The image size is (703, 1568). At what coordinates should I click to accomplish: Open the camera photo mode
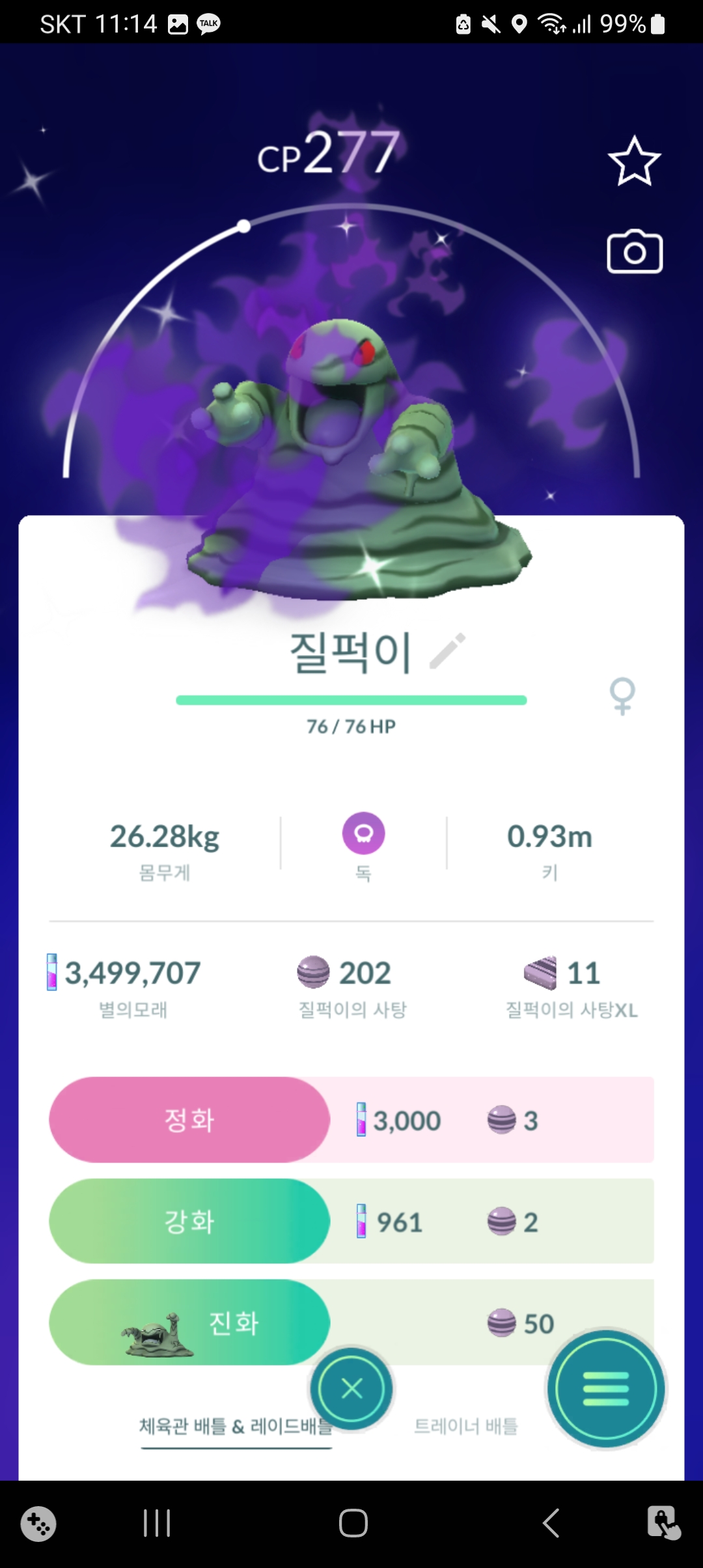coord(635,251)
